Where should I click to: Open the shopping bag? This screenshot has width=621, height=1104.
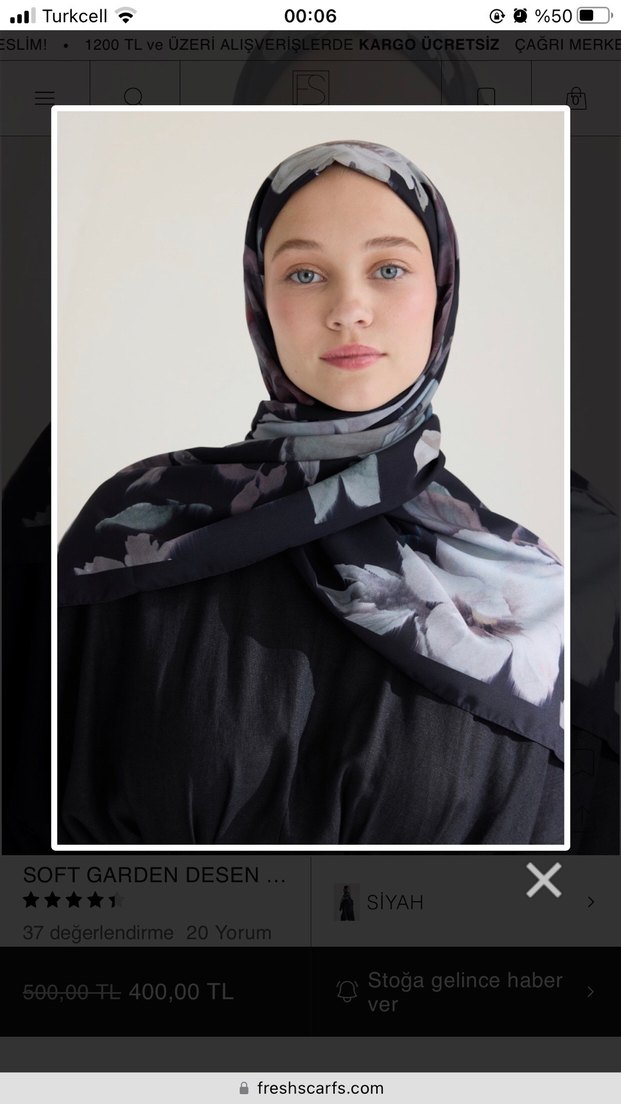pyautogui.click(x=576, y=97)
